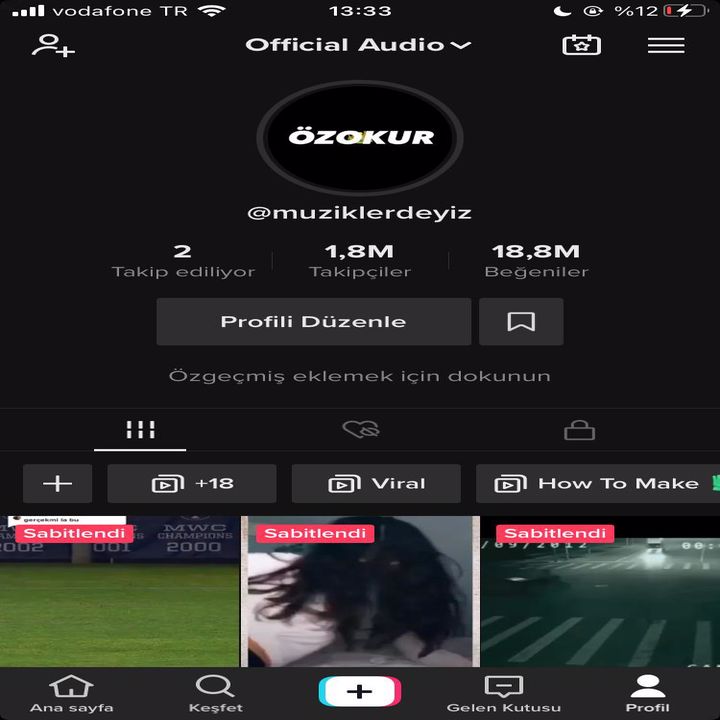720x720 pixels.
Task: Open the How To Make playlist
Action: tap(600, 484)
